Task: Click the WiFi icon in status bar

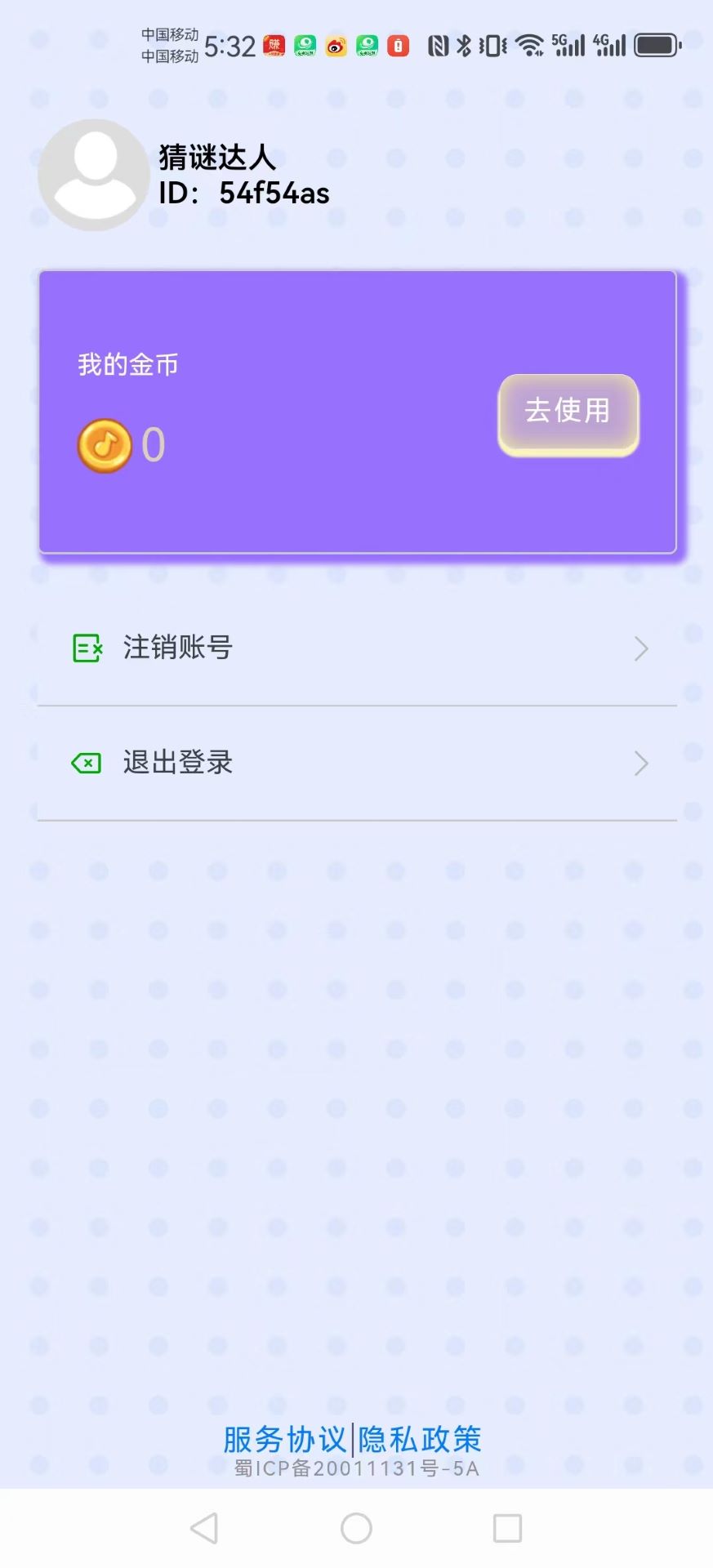Action: [x=532, y=45]
